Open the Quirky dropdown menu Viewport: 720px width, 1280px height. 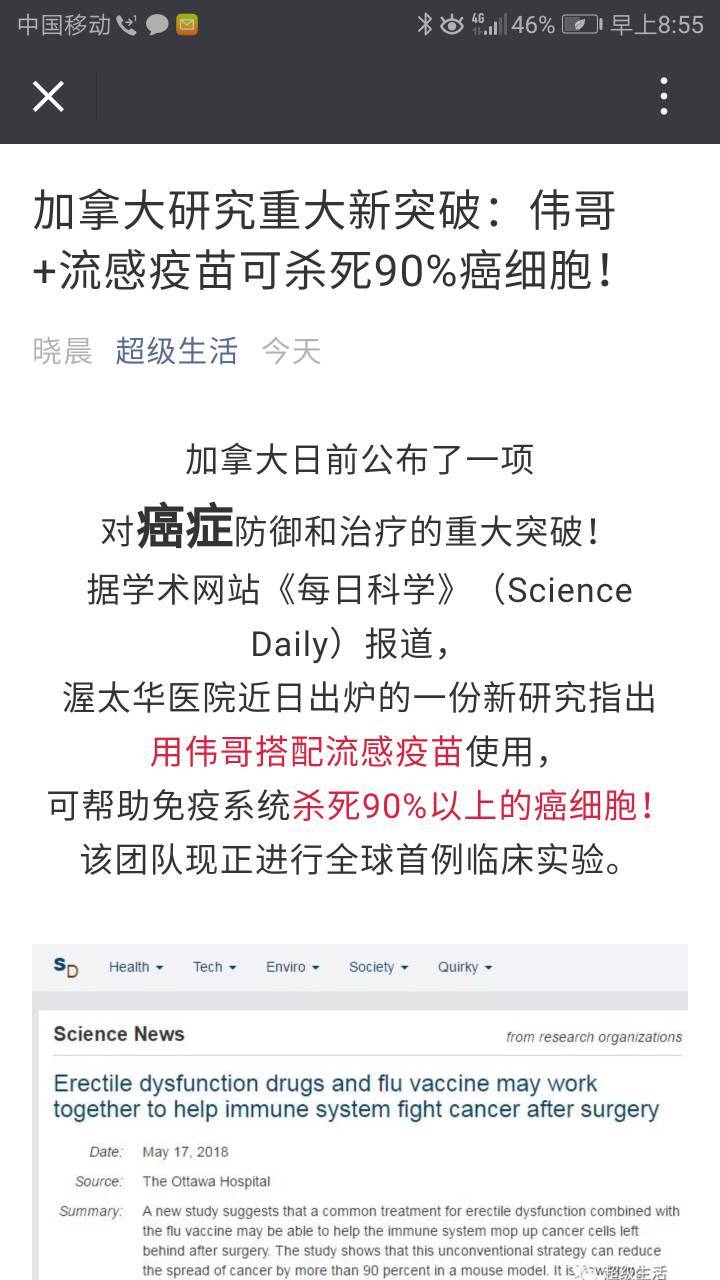pos(459,966)
